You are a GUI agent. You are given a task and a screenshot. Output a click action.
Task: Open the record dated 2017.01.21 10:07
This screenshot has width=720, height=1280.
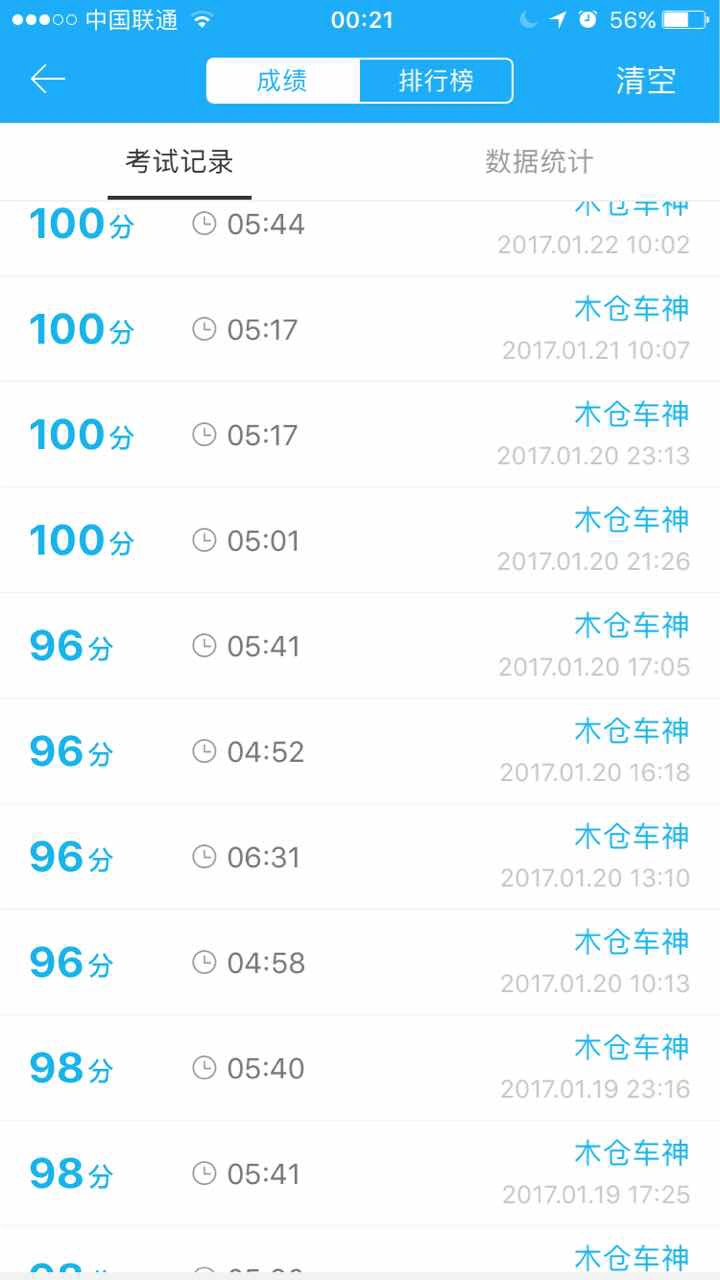pyautogui.click(x=360, y=329)
